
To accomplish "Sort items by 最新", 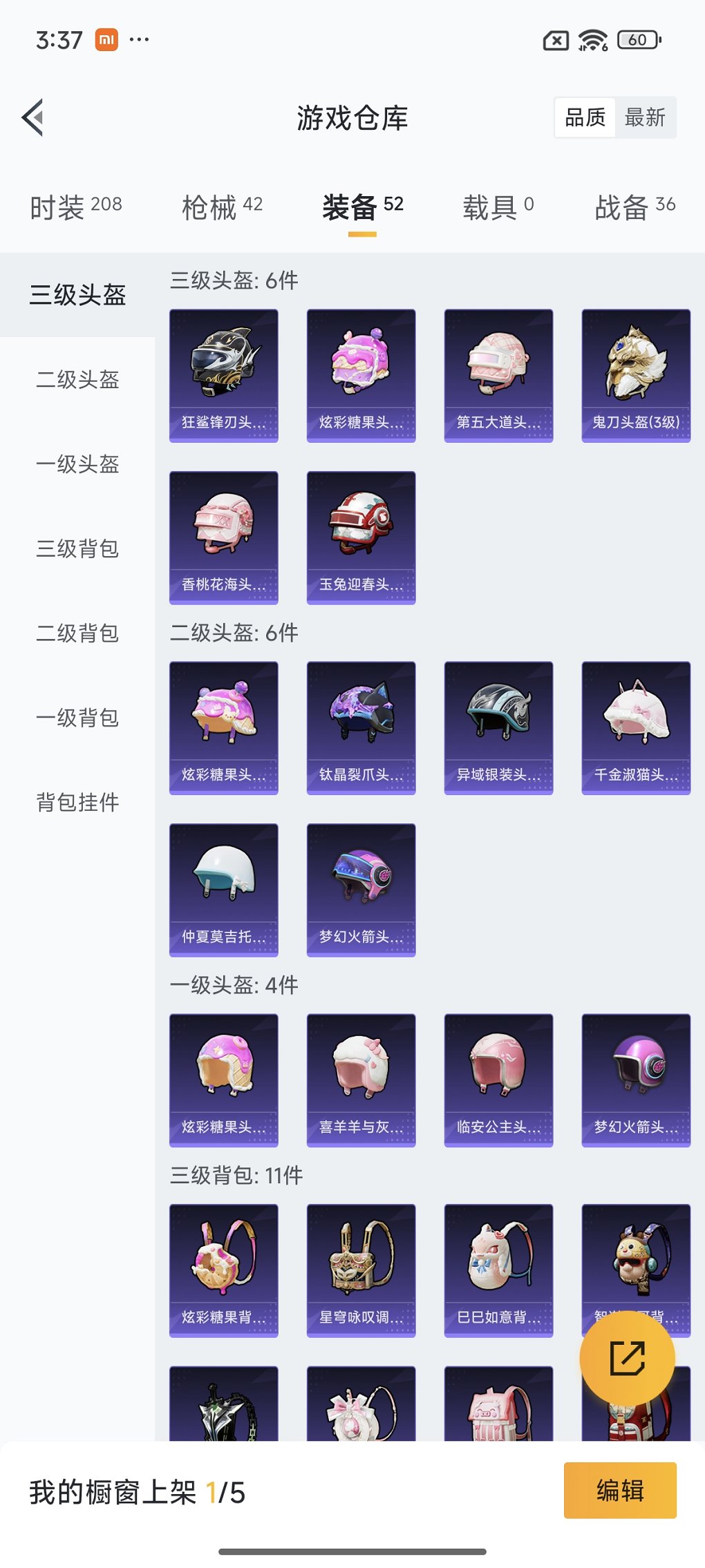I will [645, 117].
